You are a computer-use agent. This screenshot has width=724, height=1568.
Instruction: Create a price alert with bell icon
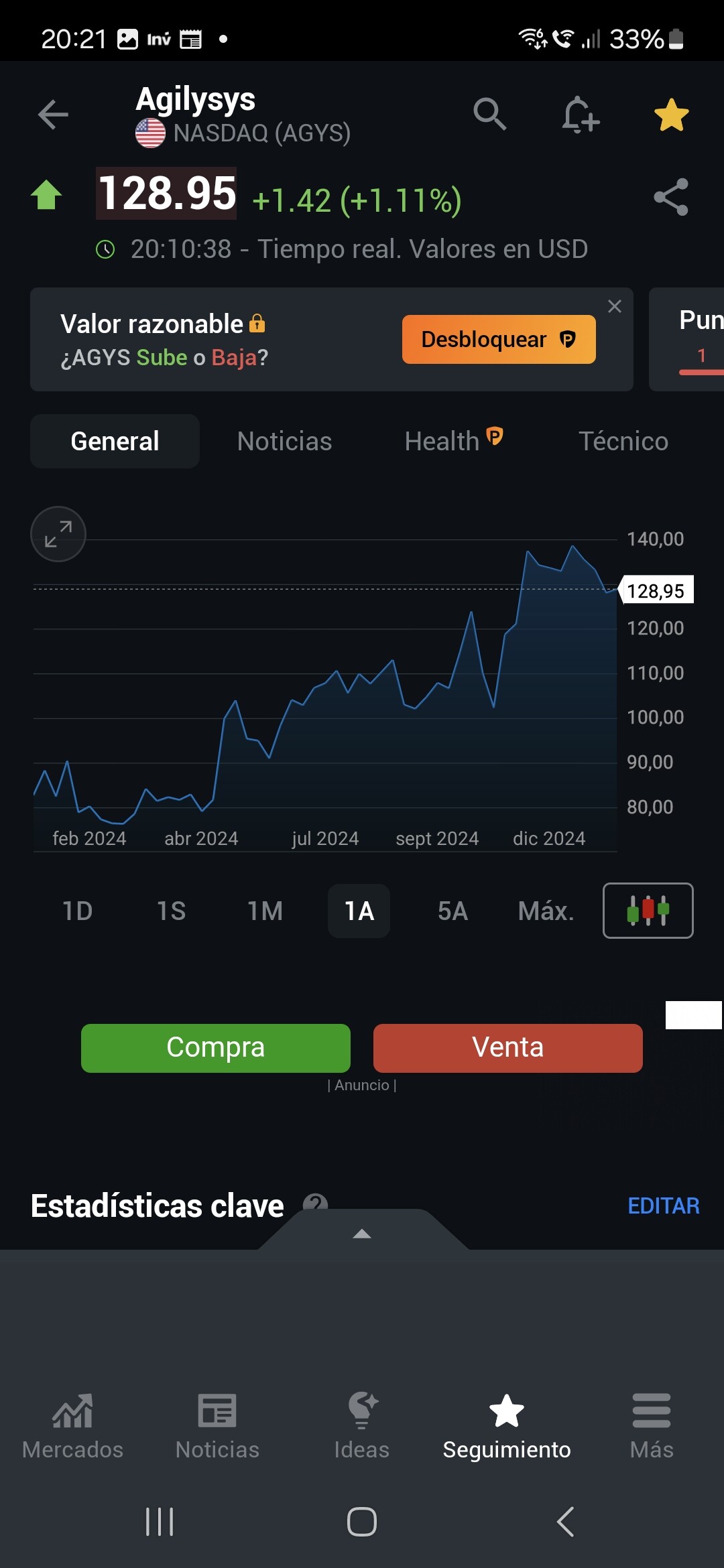point(580,115)
